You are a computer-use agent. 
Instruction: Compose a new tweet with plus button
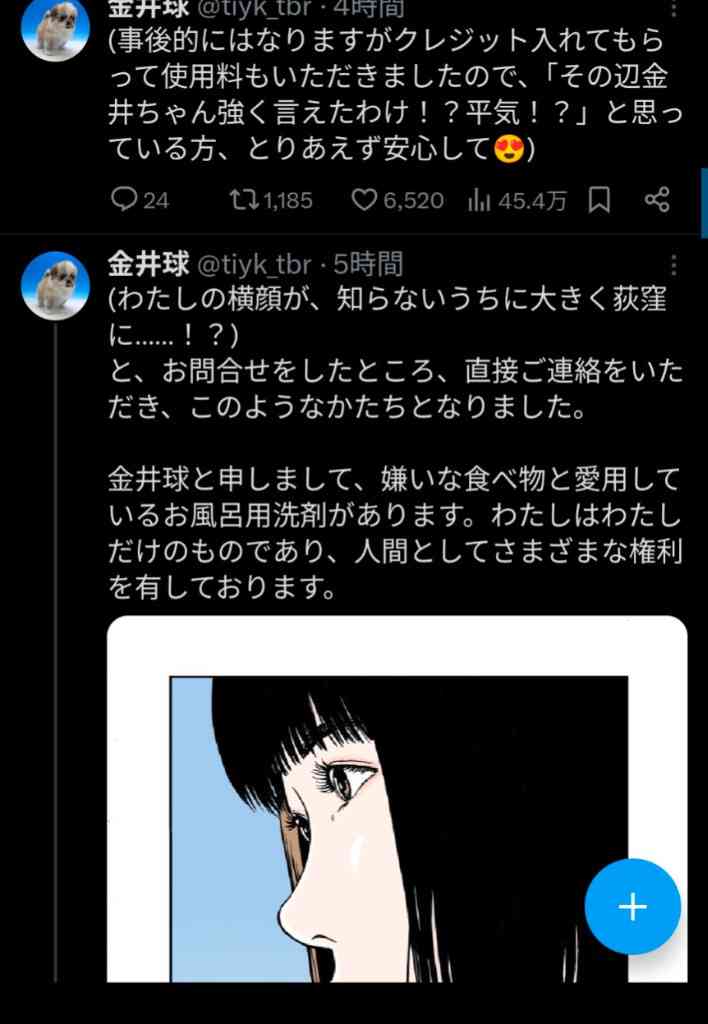click(x=632, y=907)
